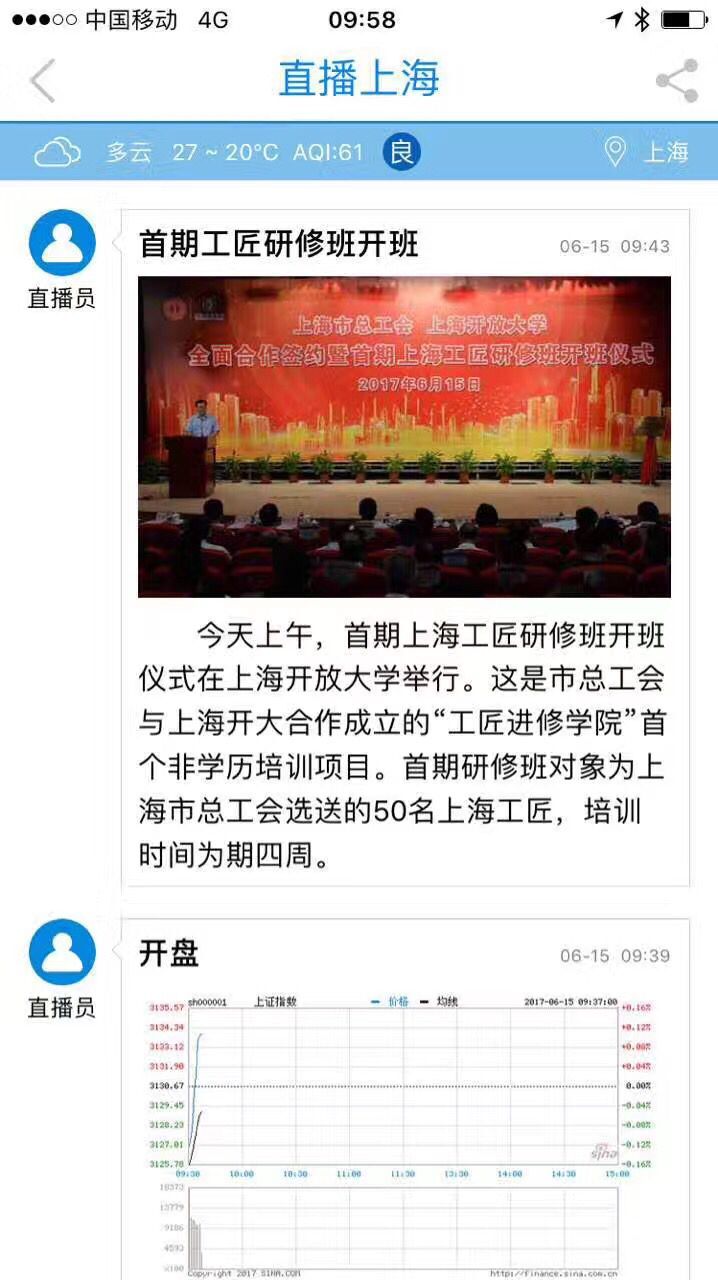The image size is (718, 1280).
Task: Open the 开盘 post
Action: coord(169,953)
